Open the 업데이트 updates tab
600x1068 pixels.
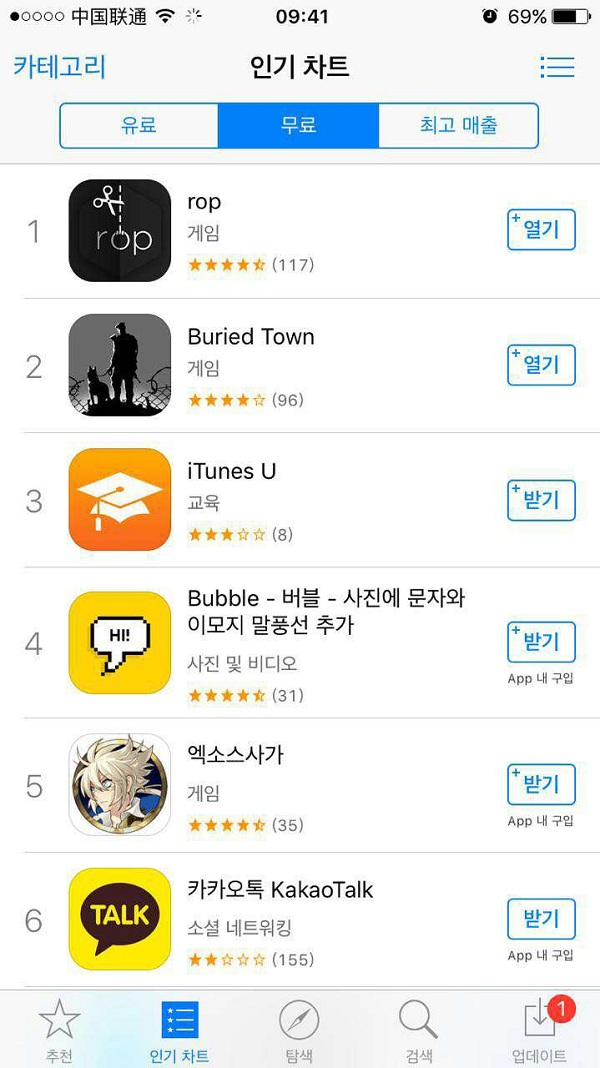point(541,1030)
